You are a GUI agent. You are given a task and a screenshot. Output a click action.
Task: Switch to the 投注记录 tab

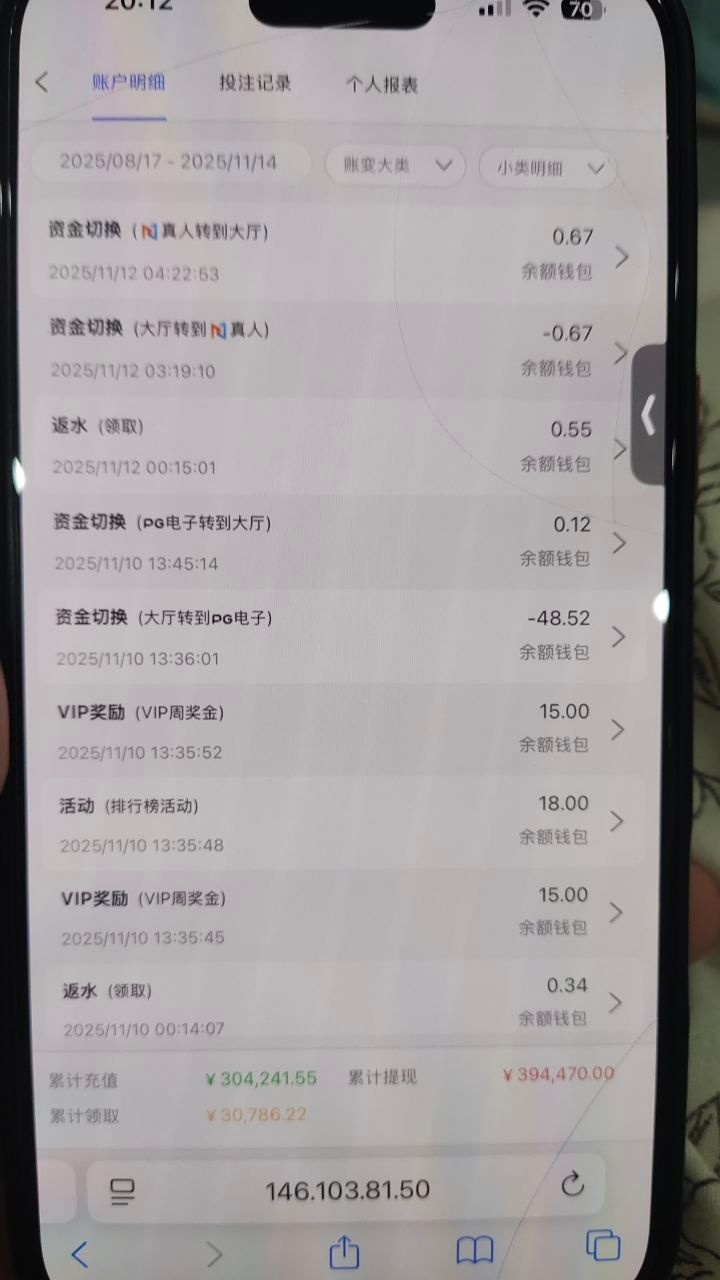coord(255,84)
